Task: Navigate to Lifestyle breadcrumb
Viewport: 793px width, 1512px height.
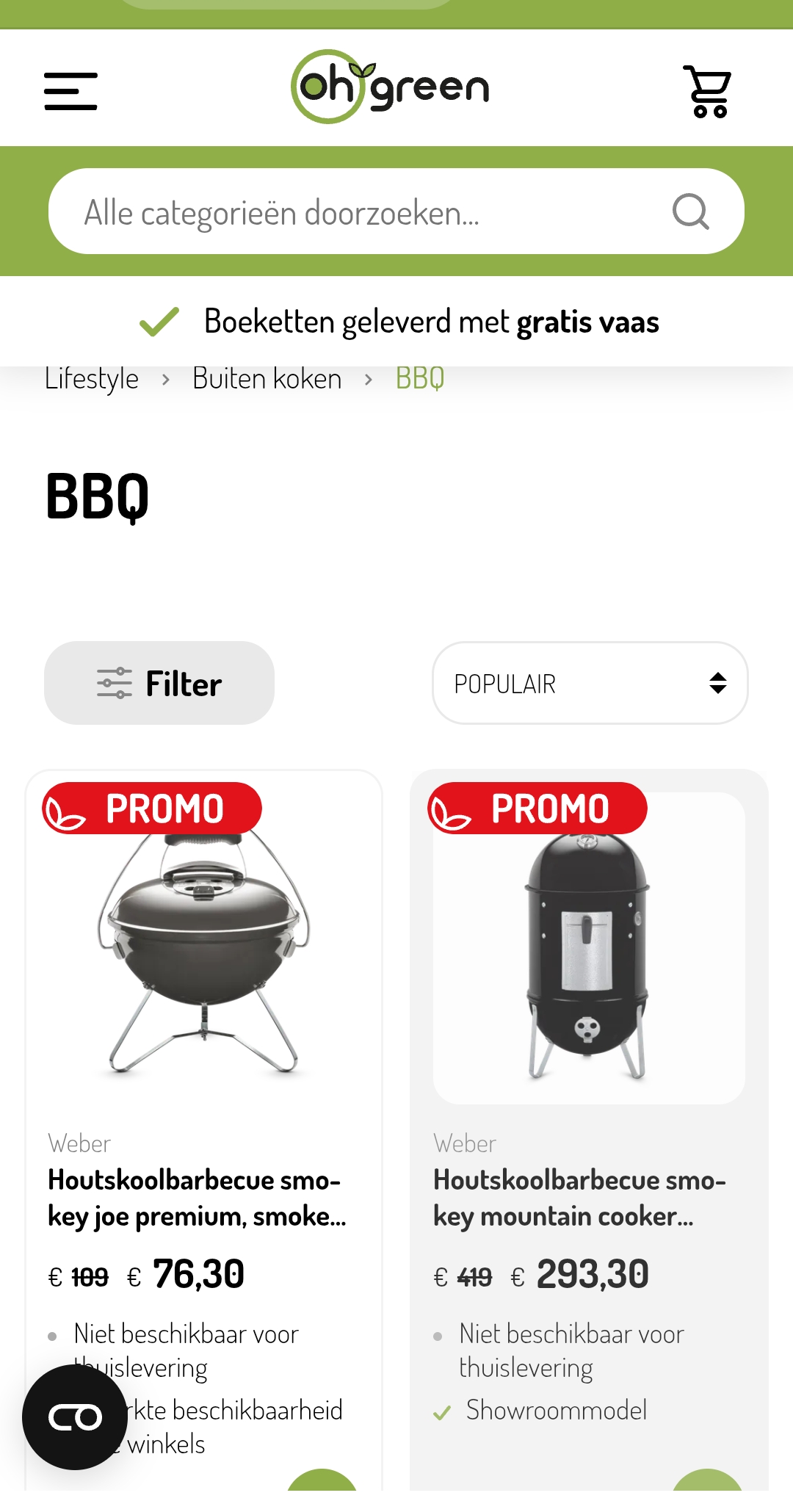Action: [x=92, y=377]
